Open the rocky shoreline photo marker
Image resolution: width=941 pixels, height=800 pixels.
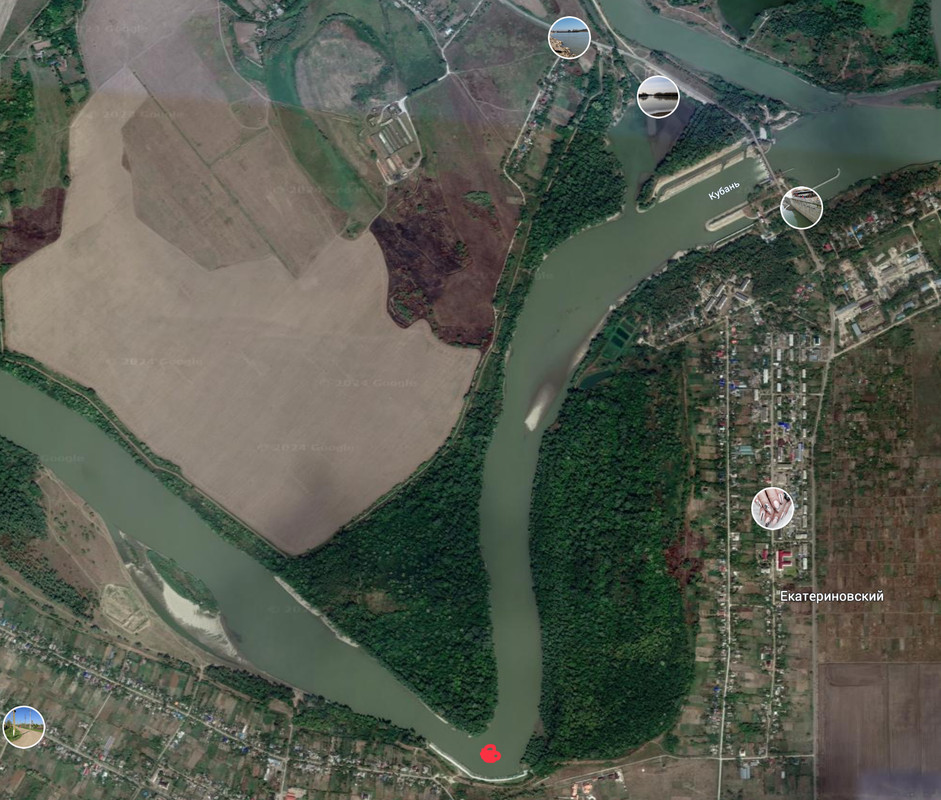[x=569, y=38]
